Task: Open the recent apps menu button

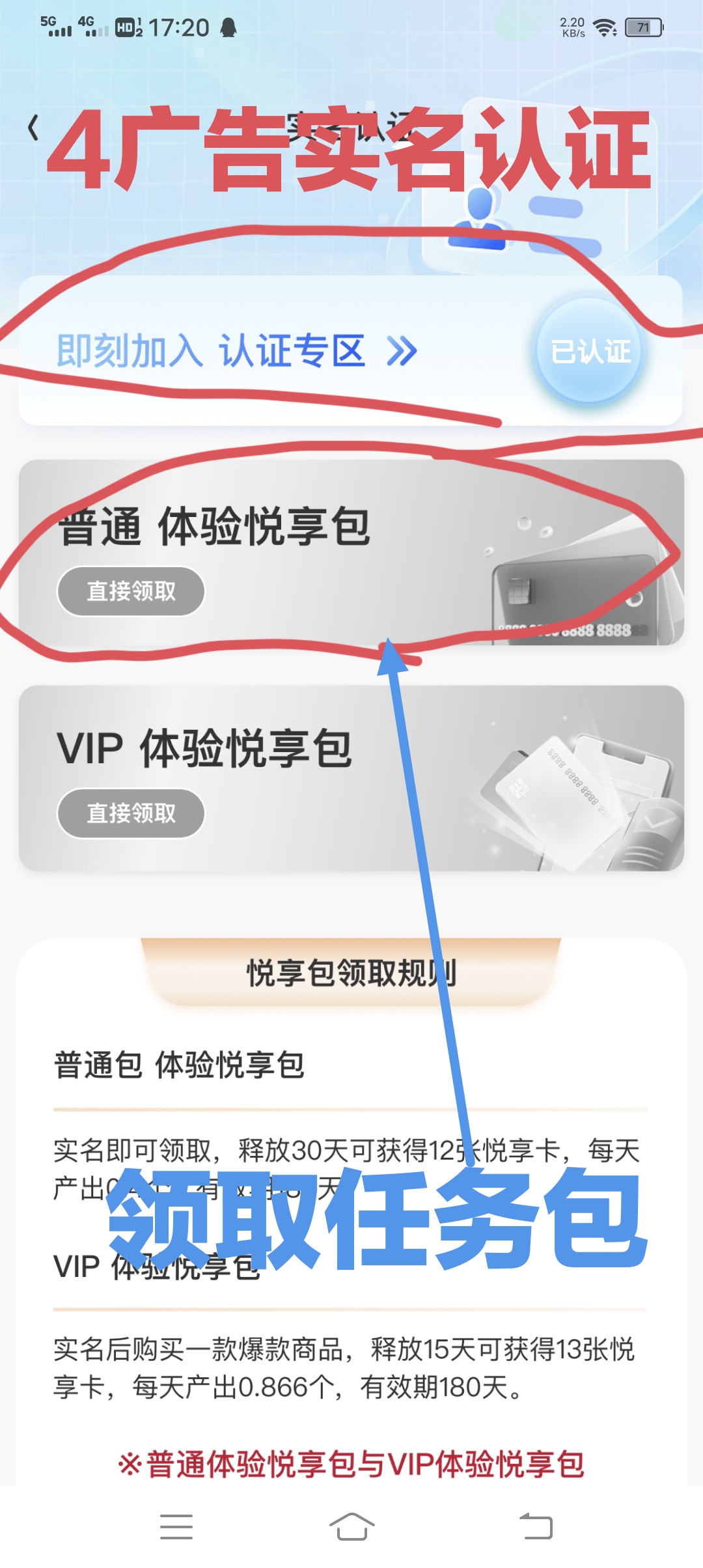Action: [x=176, y=1526]
